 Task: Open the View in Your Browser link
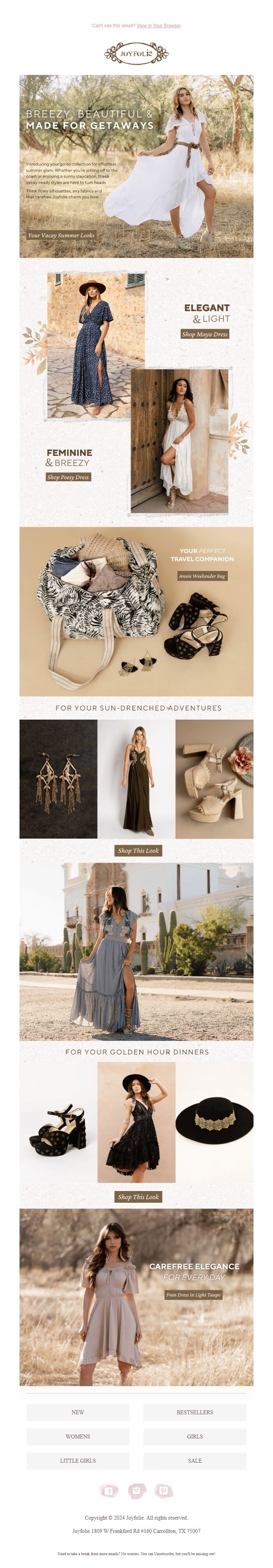[158, 26]
